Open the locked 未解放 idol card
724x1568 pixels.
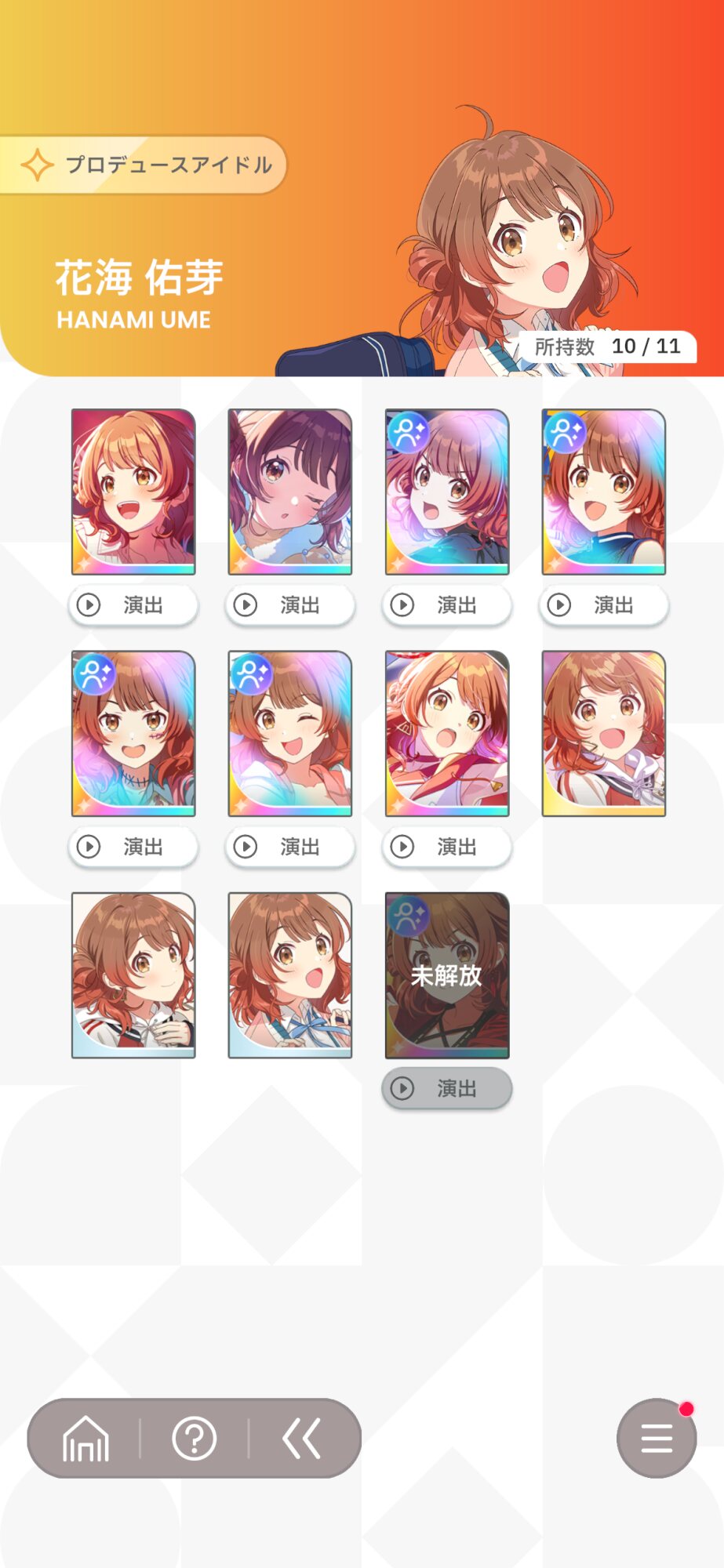pyautogui.click(x=447, y=975)
